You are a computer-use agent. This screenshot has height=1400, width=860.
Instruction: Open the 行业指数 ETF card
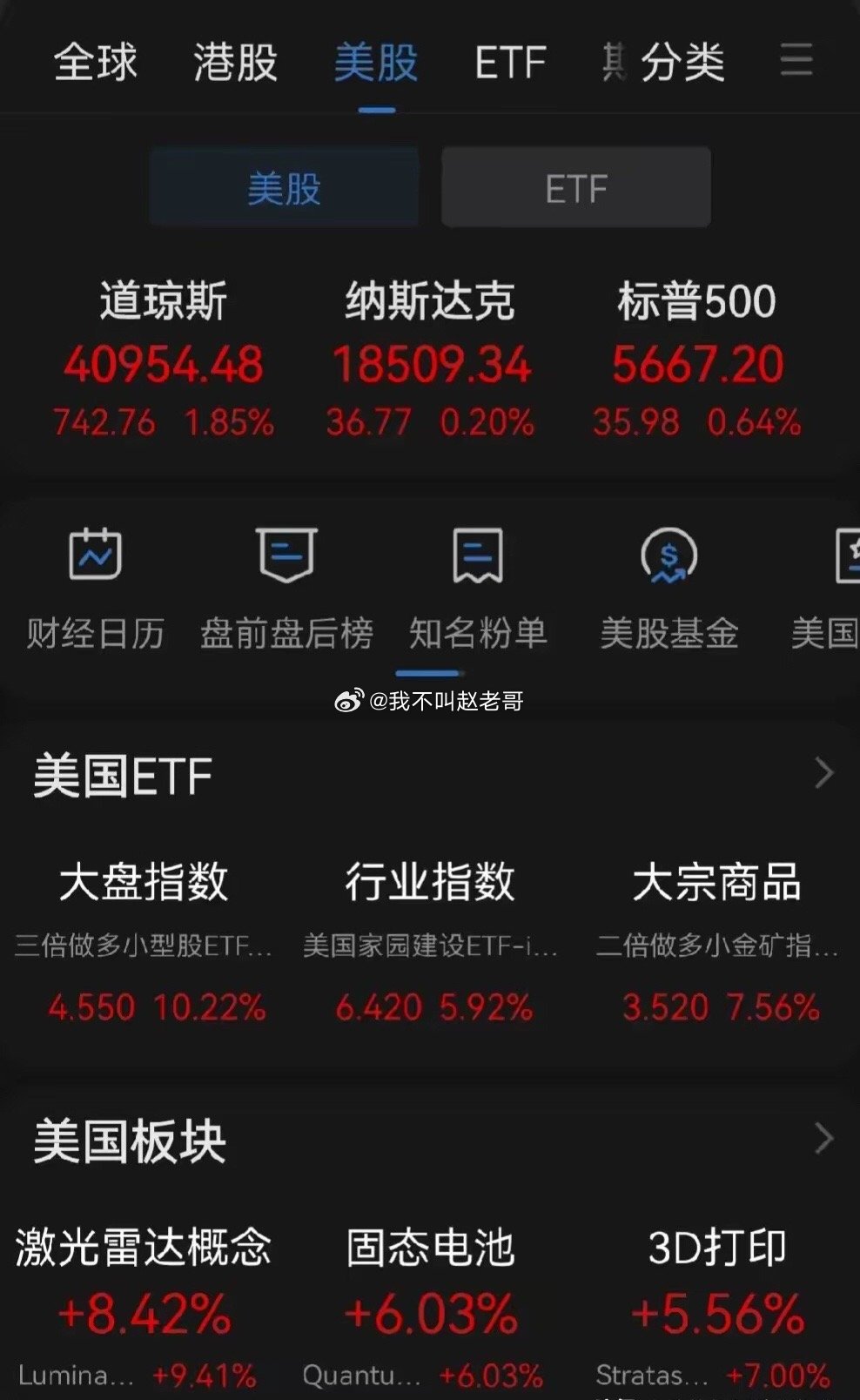(430, 942)
